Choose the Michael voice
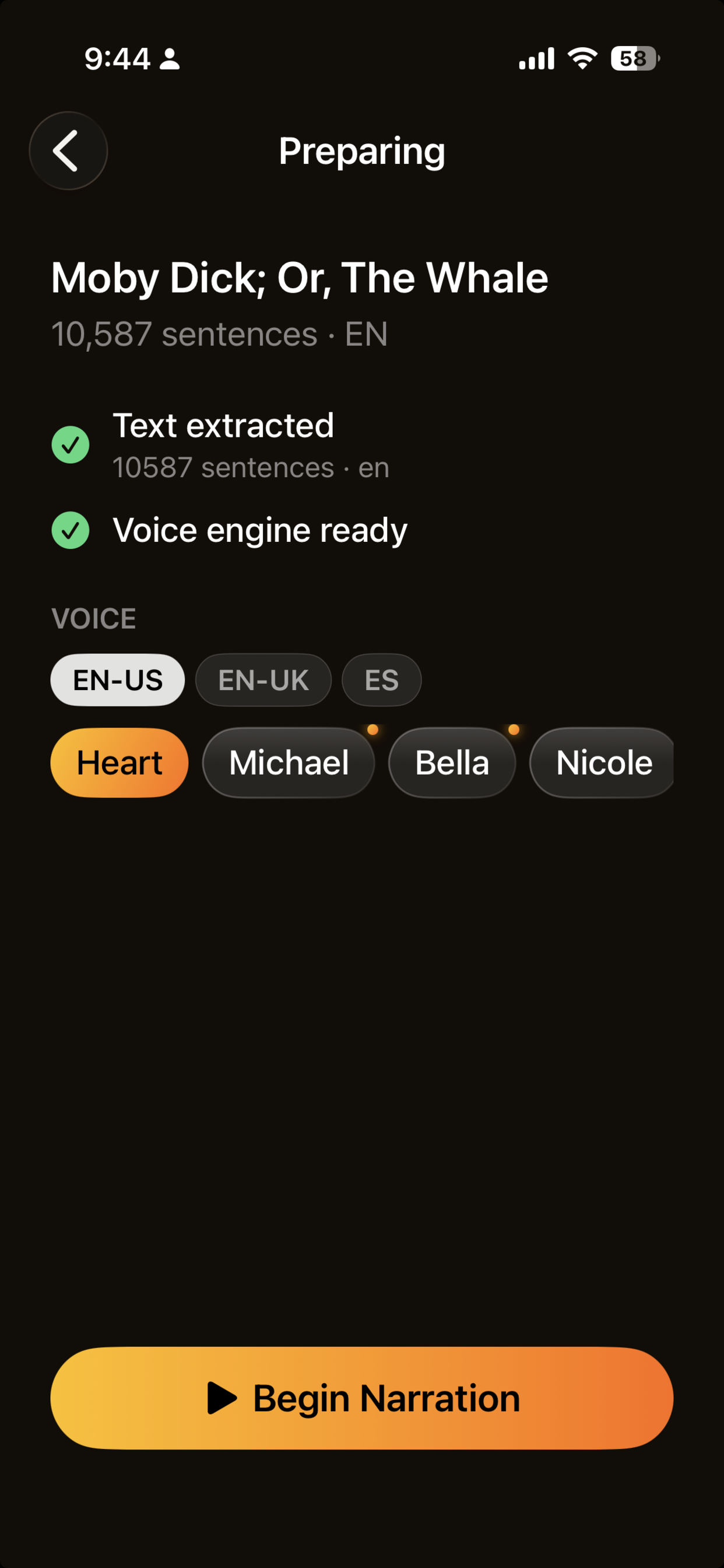 [x=289, y=762]
